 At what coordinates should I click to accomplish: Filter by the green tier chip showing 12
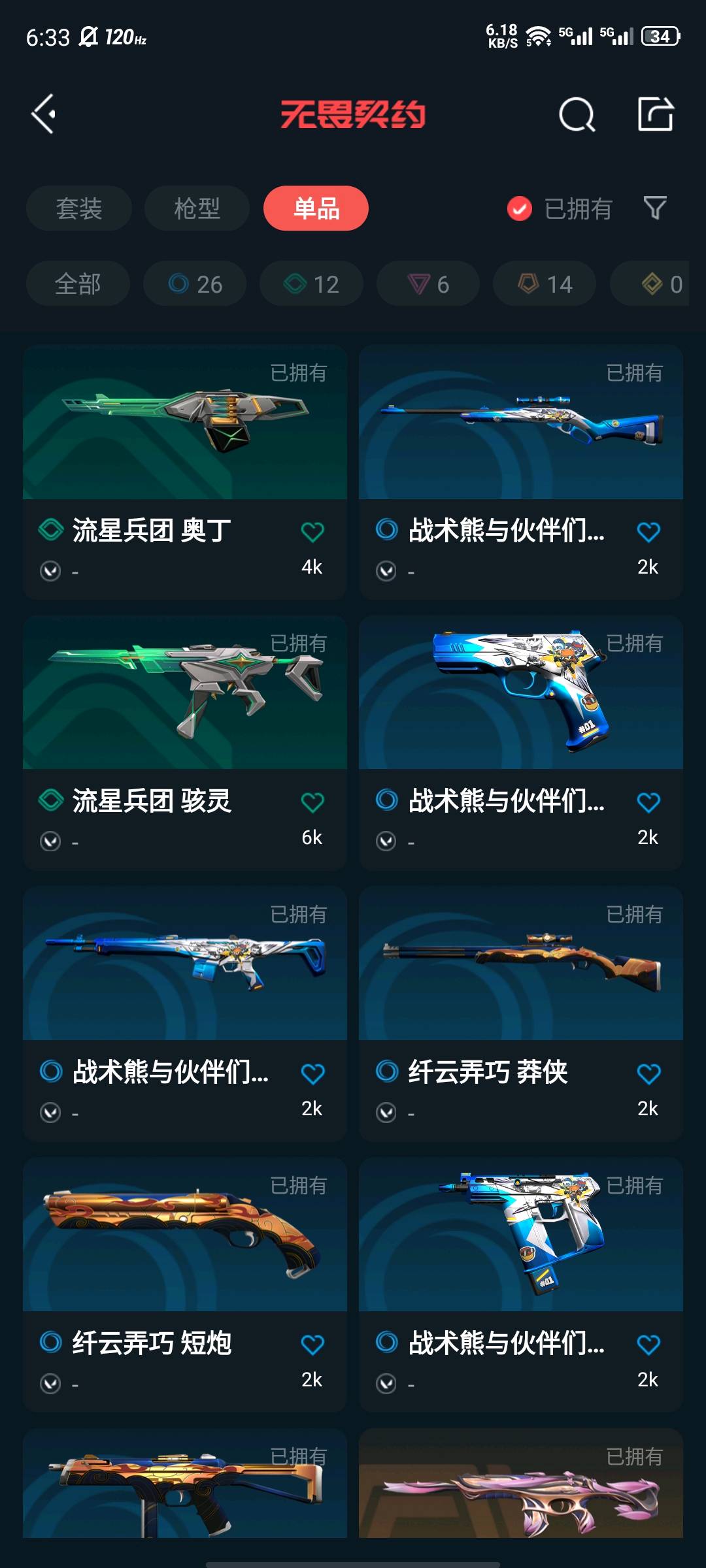tap(311, 284)
